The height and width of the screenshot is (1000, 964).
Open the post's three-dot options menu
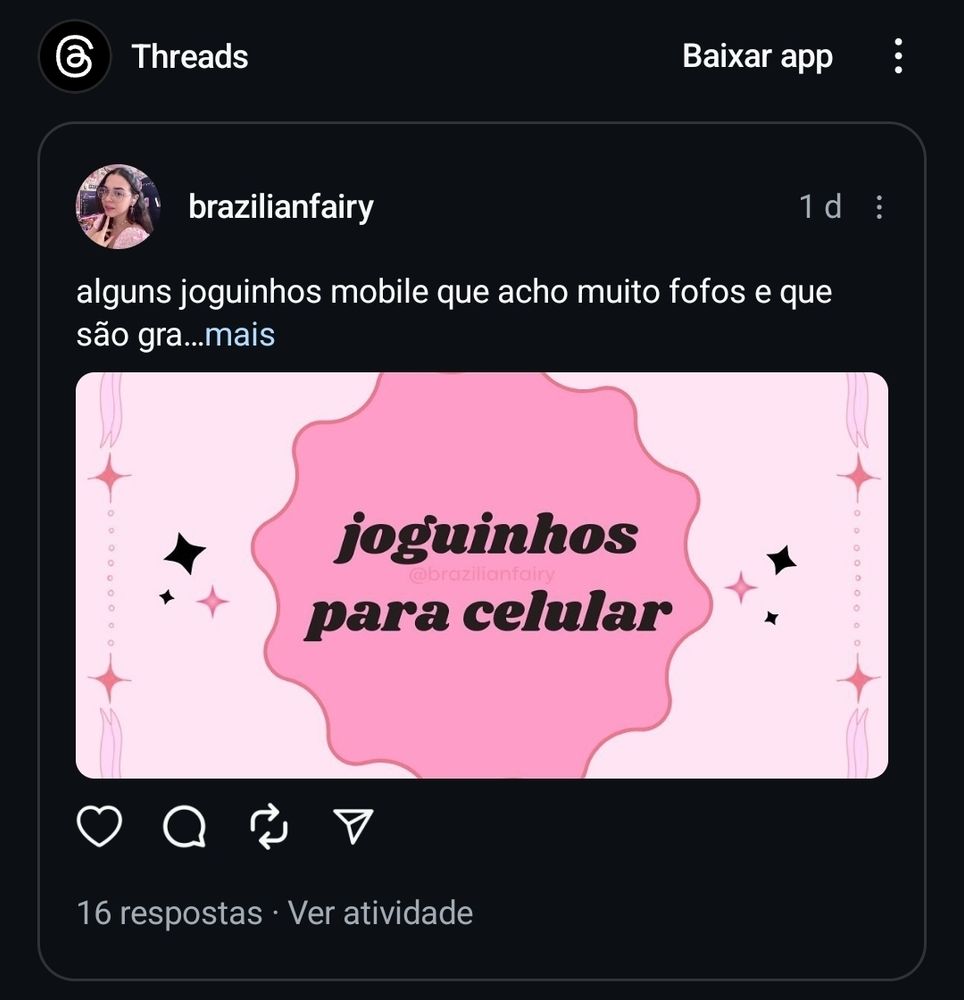pos(879,207)
